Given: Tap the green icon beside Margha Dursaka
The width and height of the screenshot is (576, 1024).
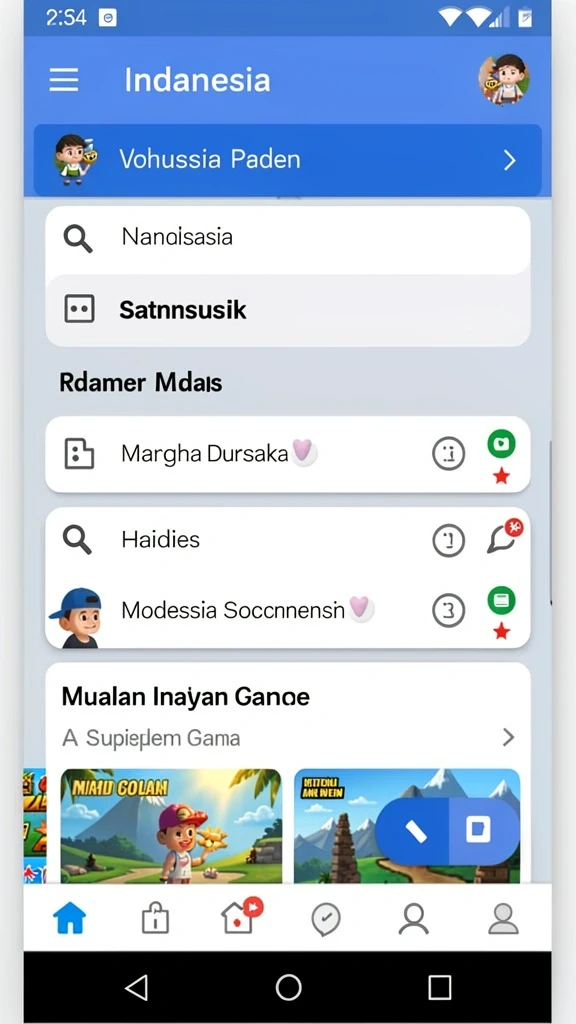Looking at the screenshot, I should (501, 444).
